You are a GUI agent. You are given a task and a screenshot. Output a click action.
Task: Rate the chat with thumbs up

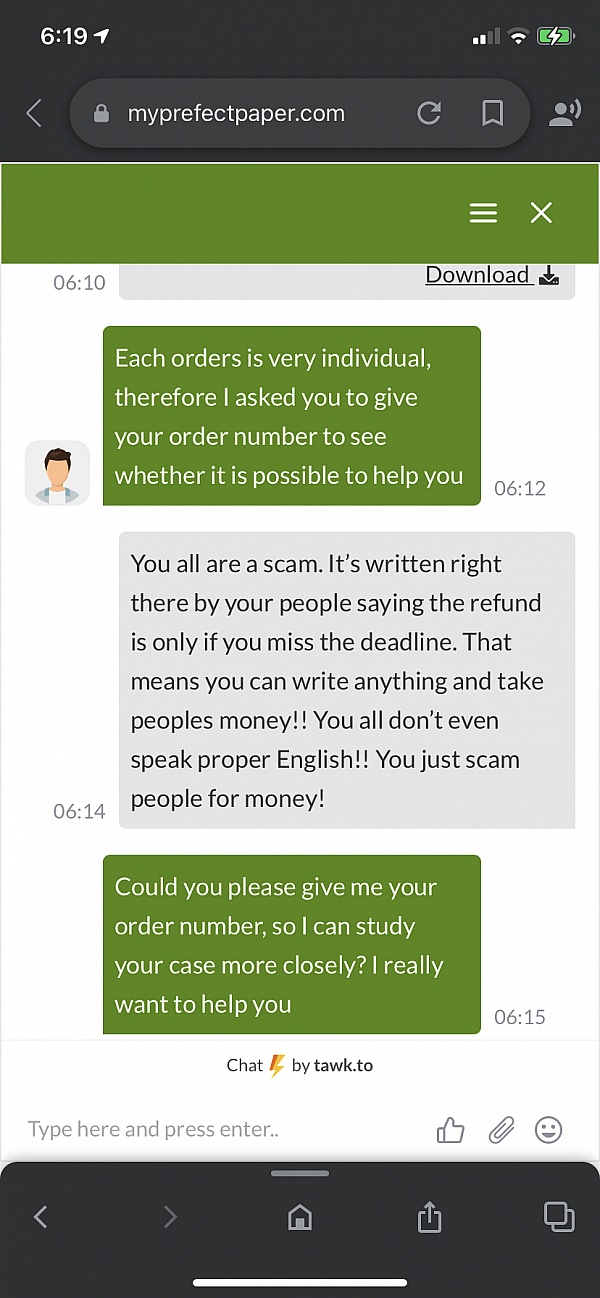(451, 1130)
